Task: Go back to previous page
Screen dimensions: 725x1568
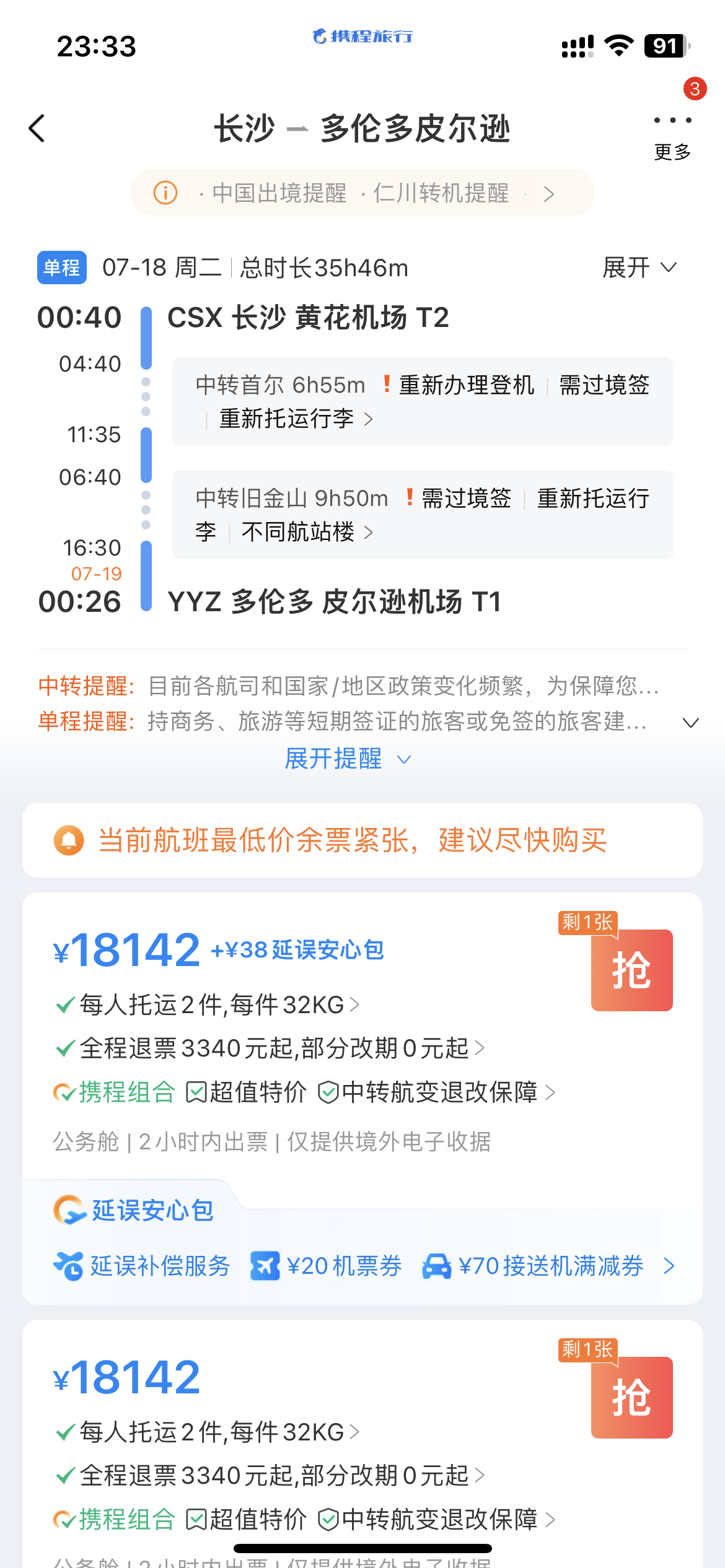Action: pos(37,129)
